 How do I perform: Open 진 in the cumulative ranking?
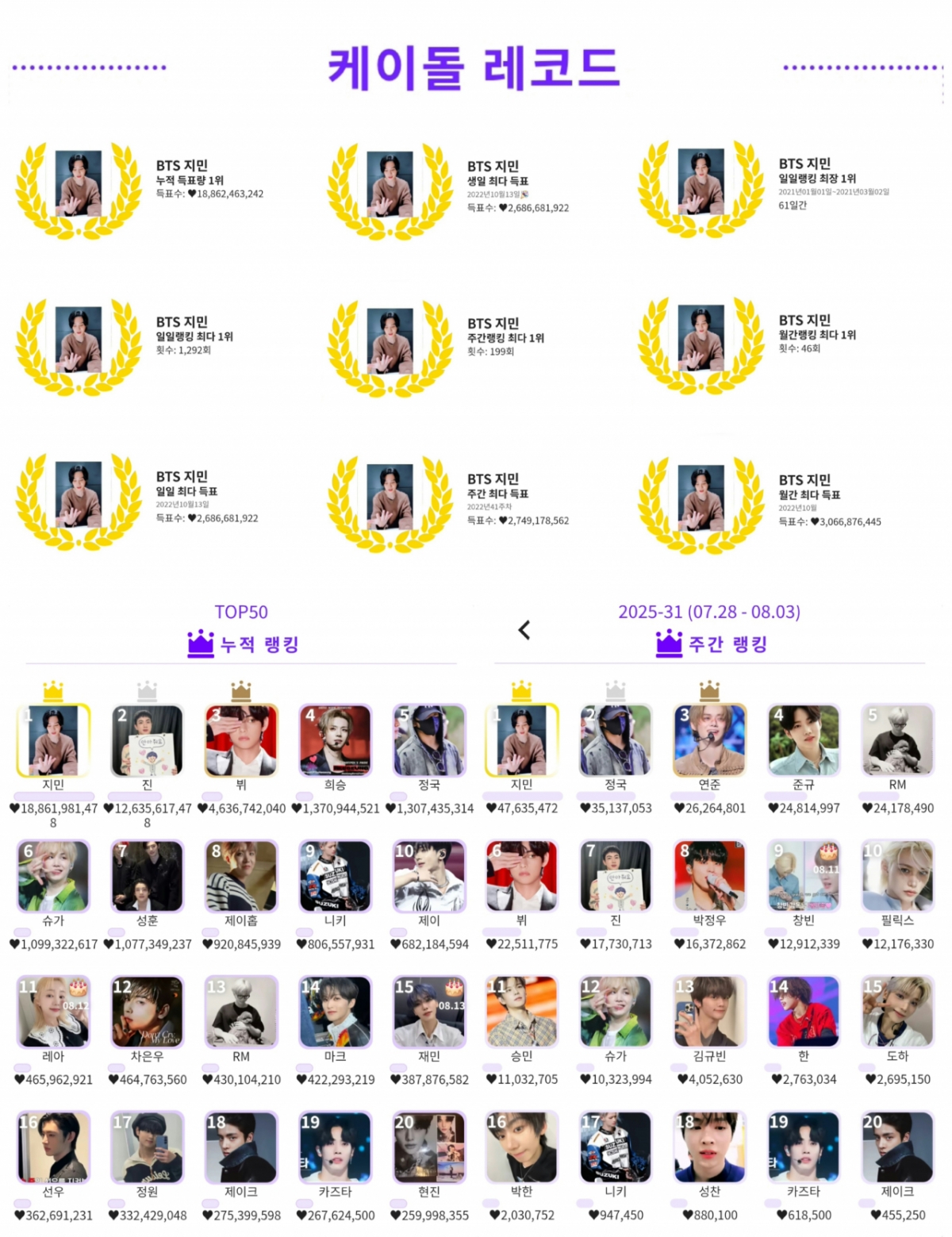(x=147, y=740)
